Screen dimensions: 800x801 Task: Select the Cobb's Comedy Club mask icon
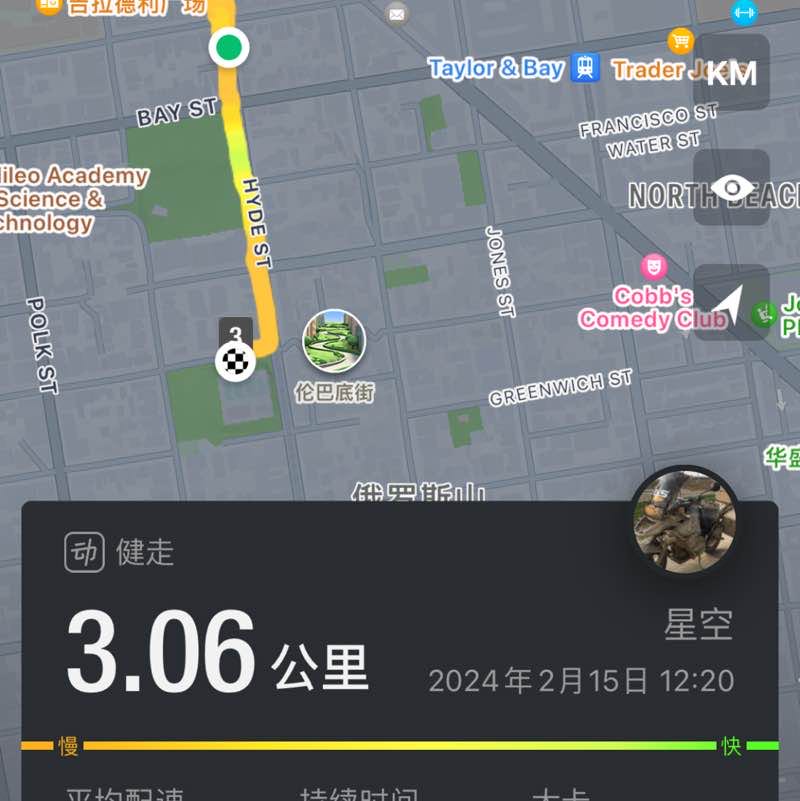[655, 268]
